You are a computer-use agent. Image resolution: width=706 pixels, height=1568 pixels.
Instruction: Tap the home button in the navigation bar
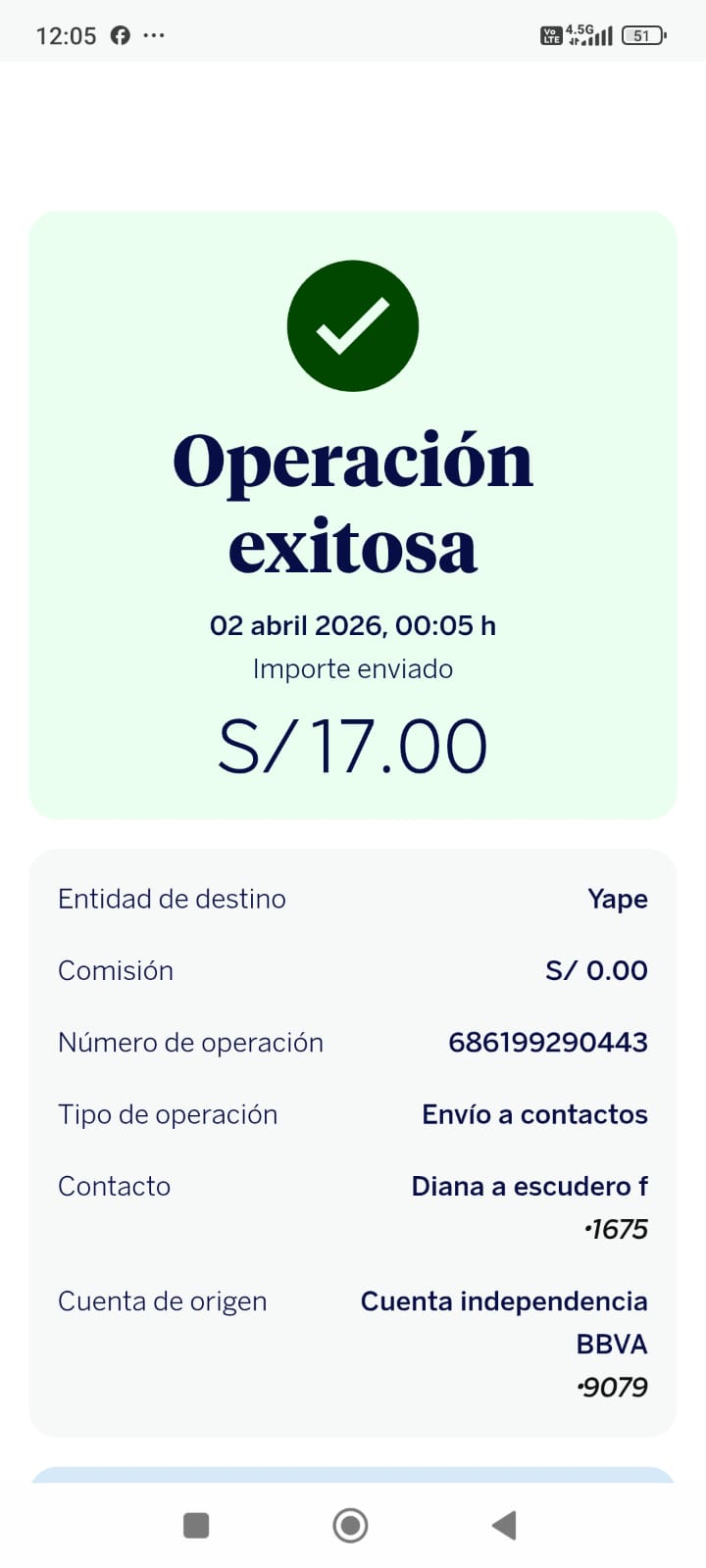[350, 1525]
